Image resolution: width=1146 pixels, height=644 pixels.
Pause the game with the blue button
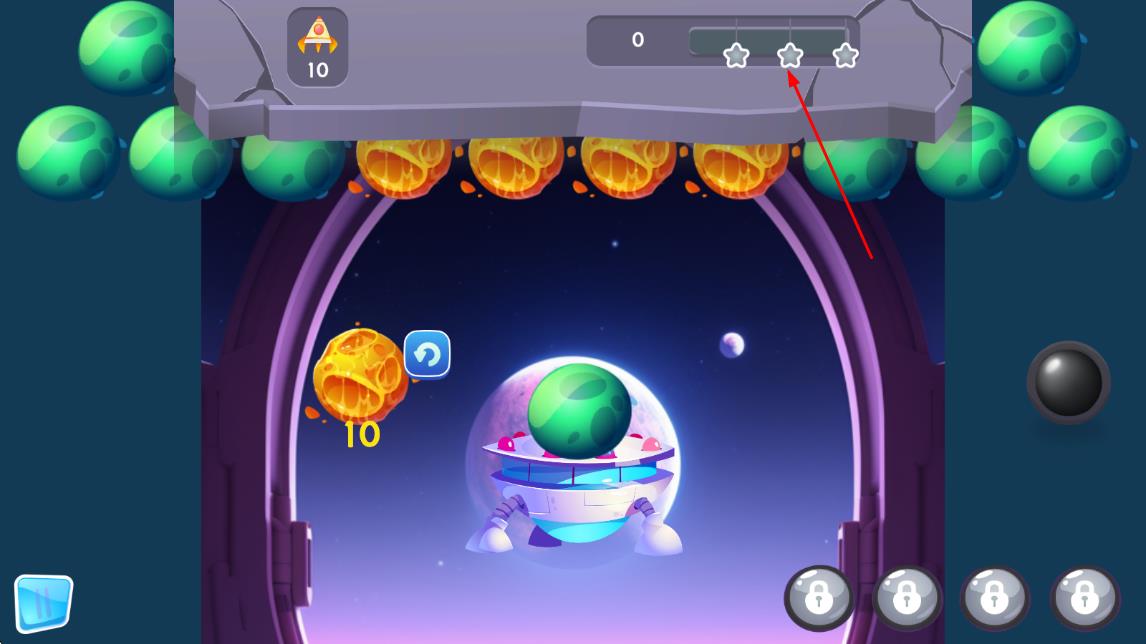click(43, 603)
